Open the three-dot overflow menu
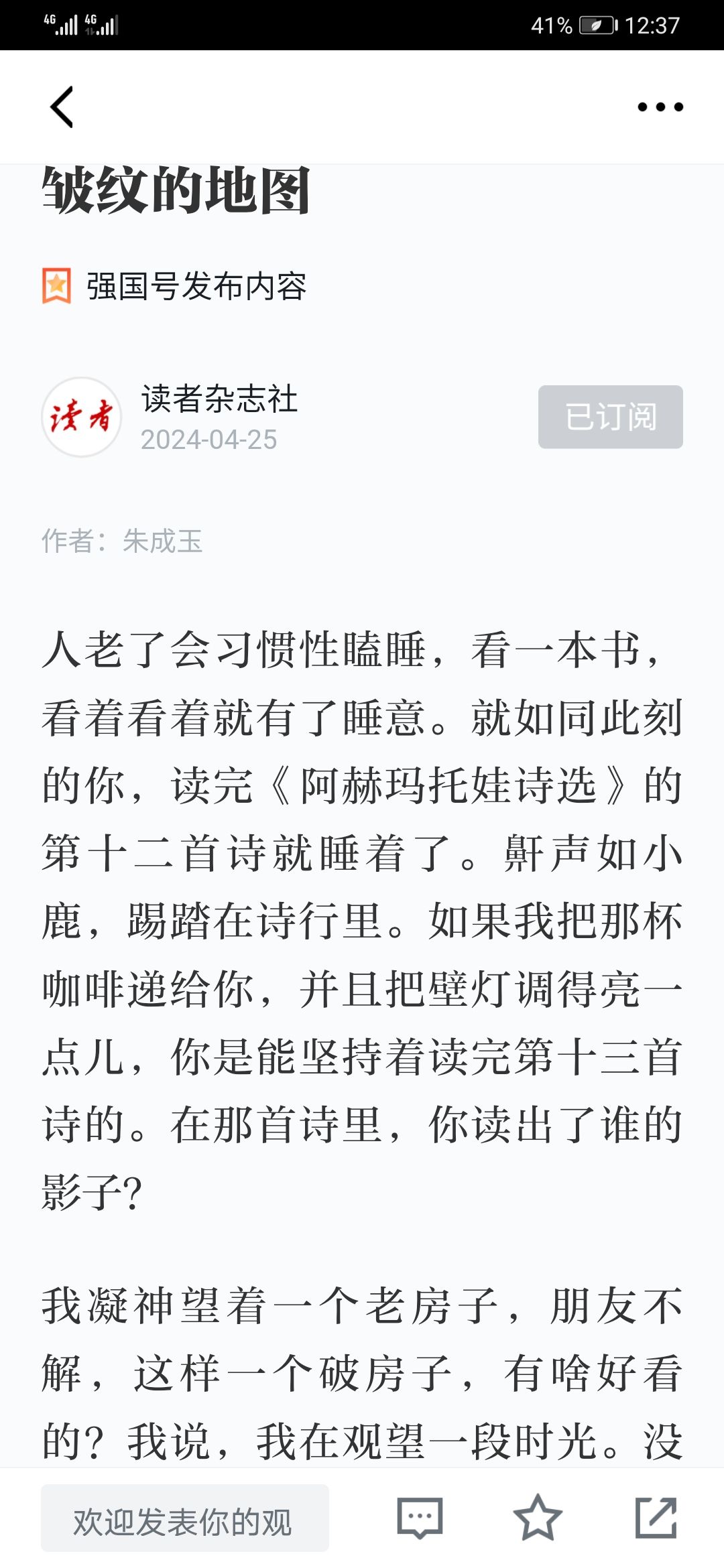Image resolution: width=724 pixels, height=1568 pixels. 660,107
